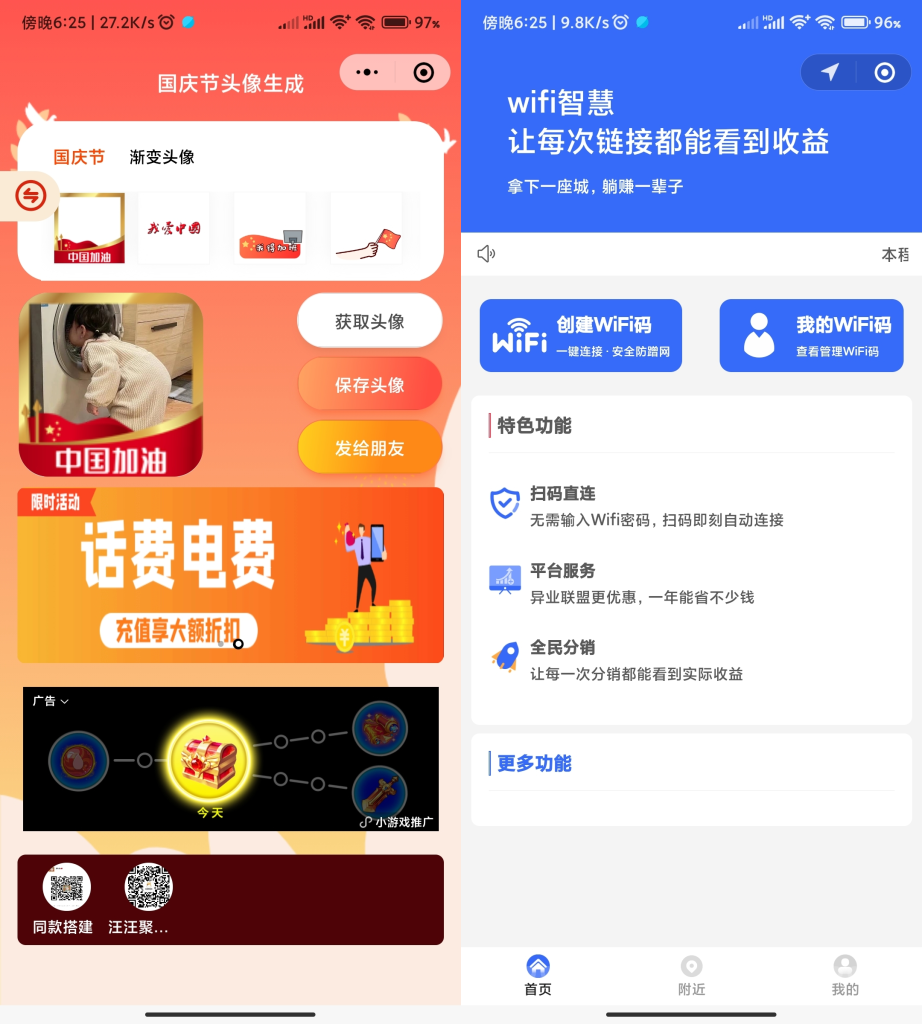Screen dimensions: 922x1024
Task: Choose the 我爱中国 avatar frame
Action: coord(174,228)
